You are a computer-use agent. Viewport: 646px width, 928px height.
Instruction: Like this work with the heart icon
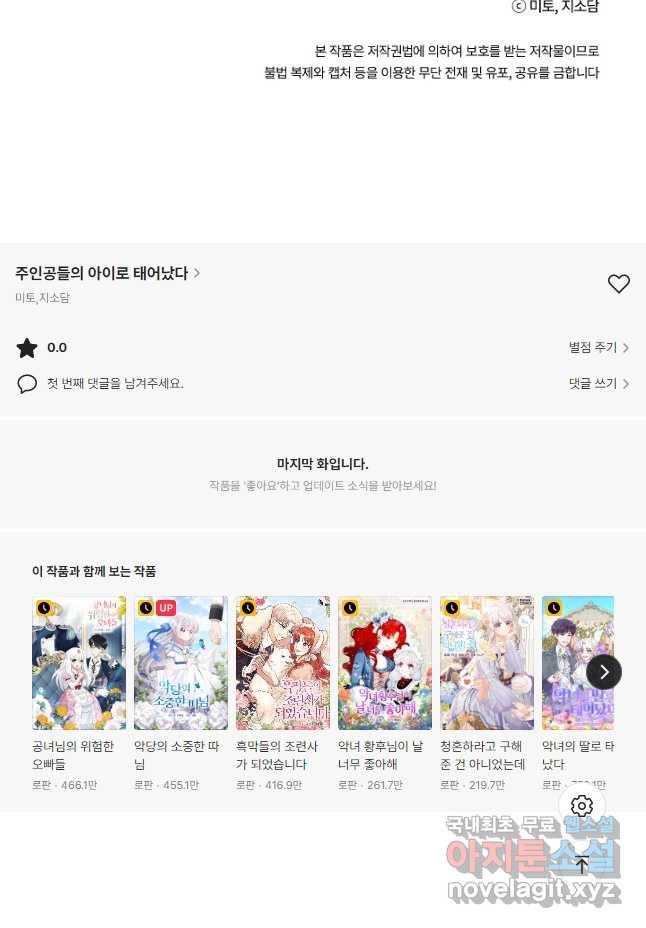[x=618, y=284]
